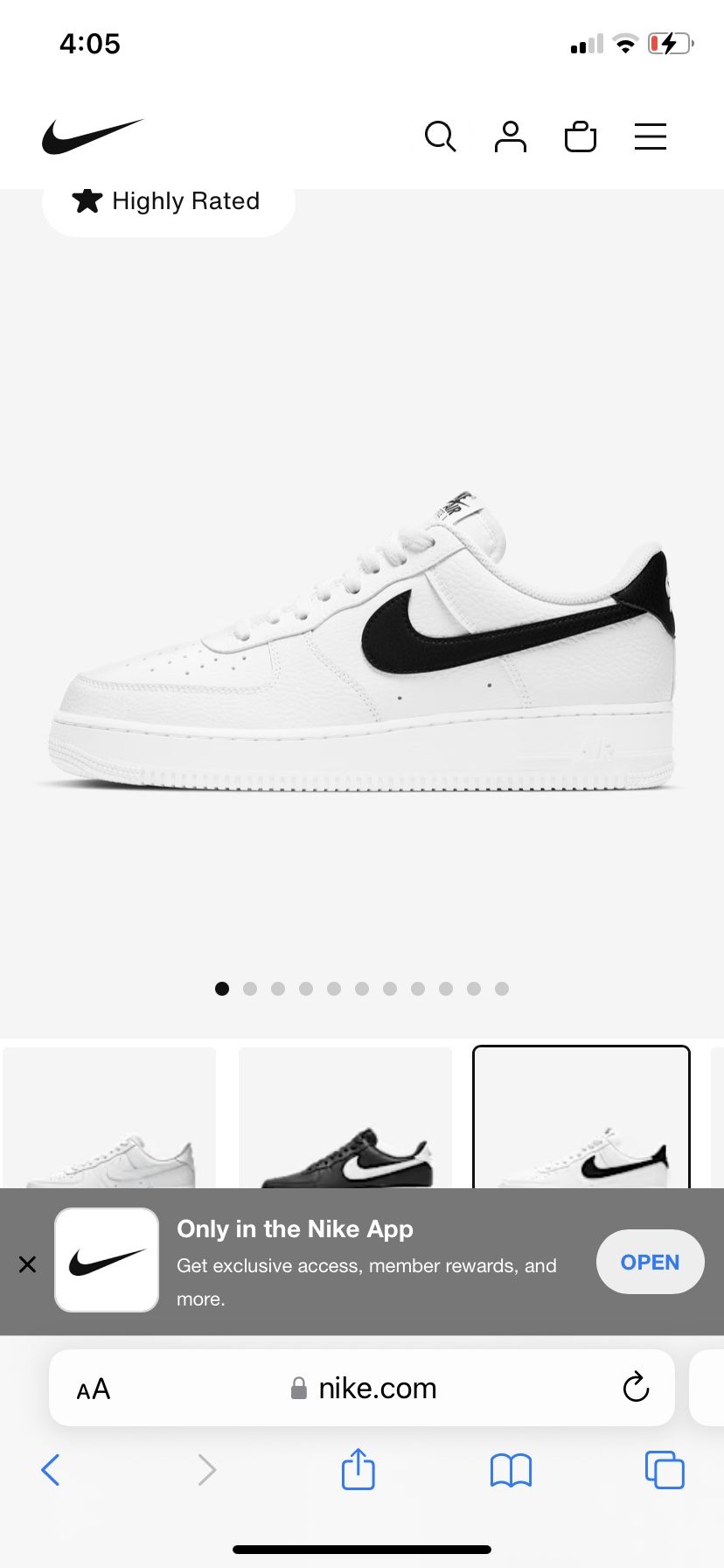
Task: Open Safari bookmarks
Action: tap(511, 1470)
